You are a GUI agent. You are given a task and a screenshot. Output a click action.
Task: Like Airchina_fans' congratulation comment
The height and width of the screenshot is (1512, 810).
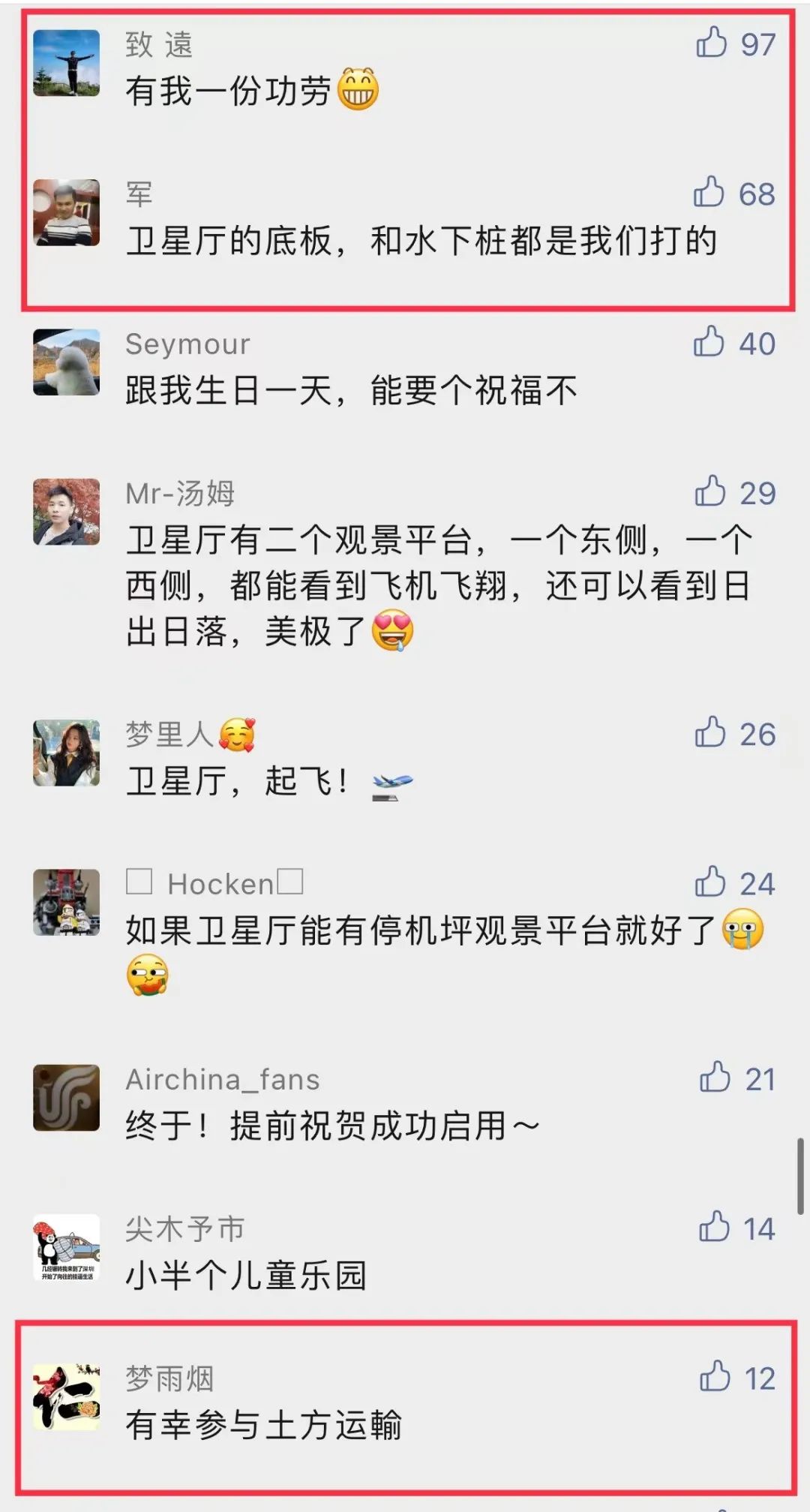(715, 1078)
